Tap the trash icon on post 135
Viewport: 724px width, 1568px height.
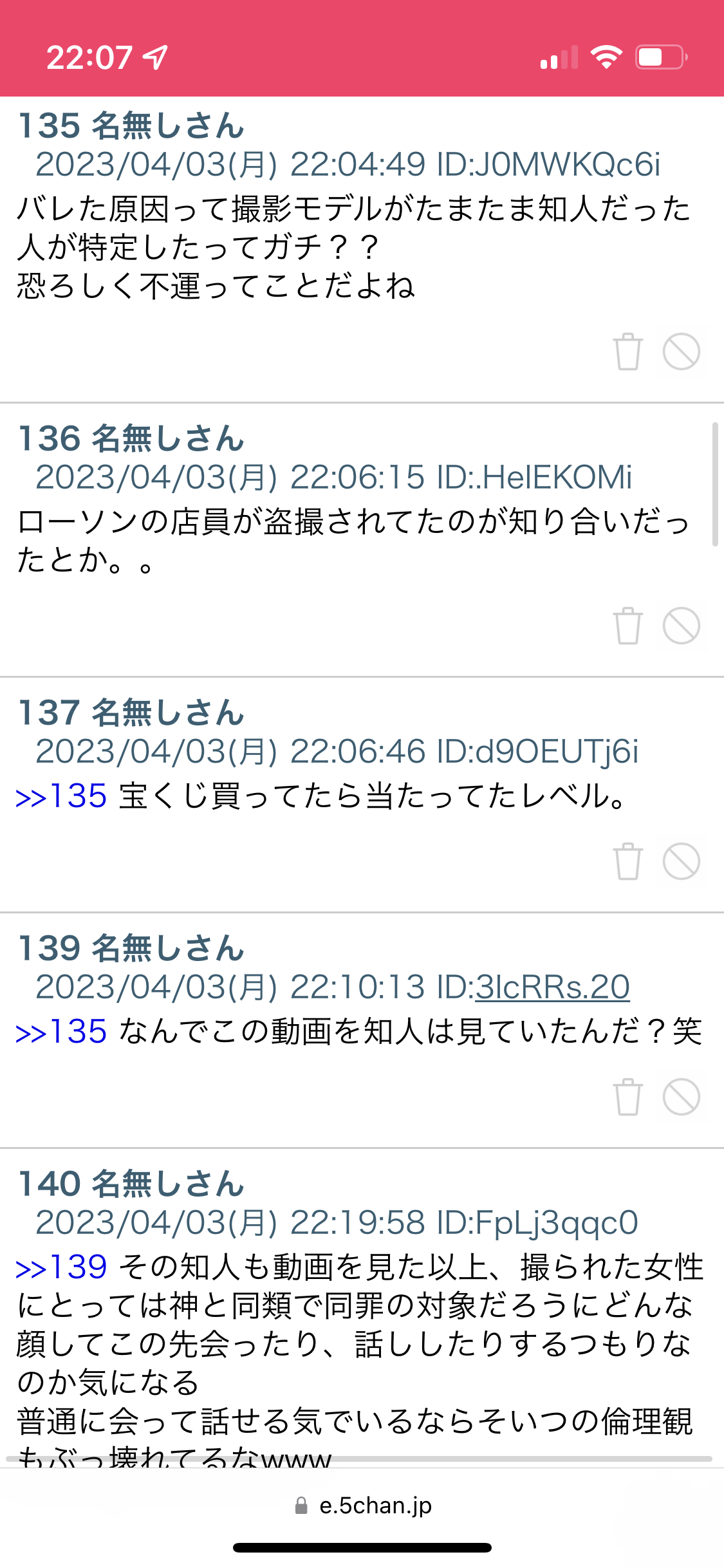point(628,351)
